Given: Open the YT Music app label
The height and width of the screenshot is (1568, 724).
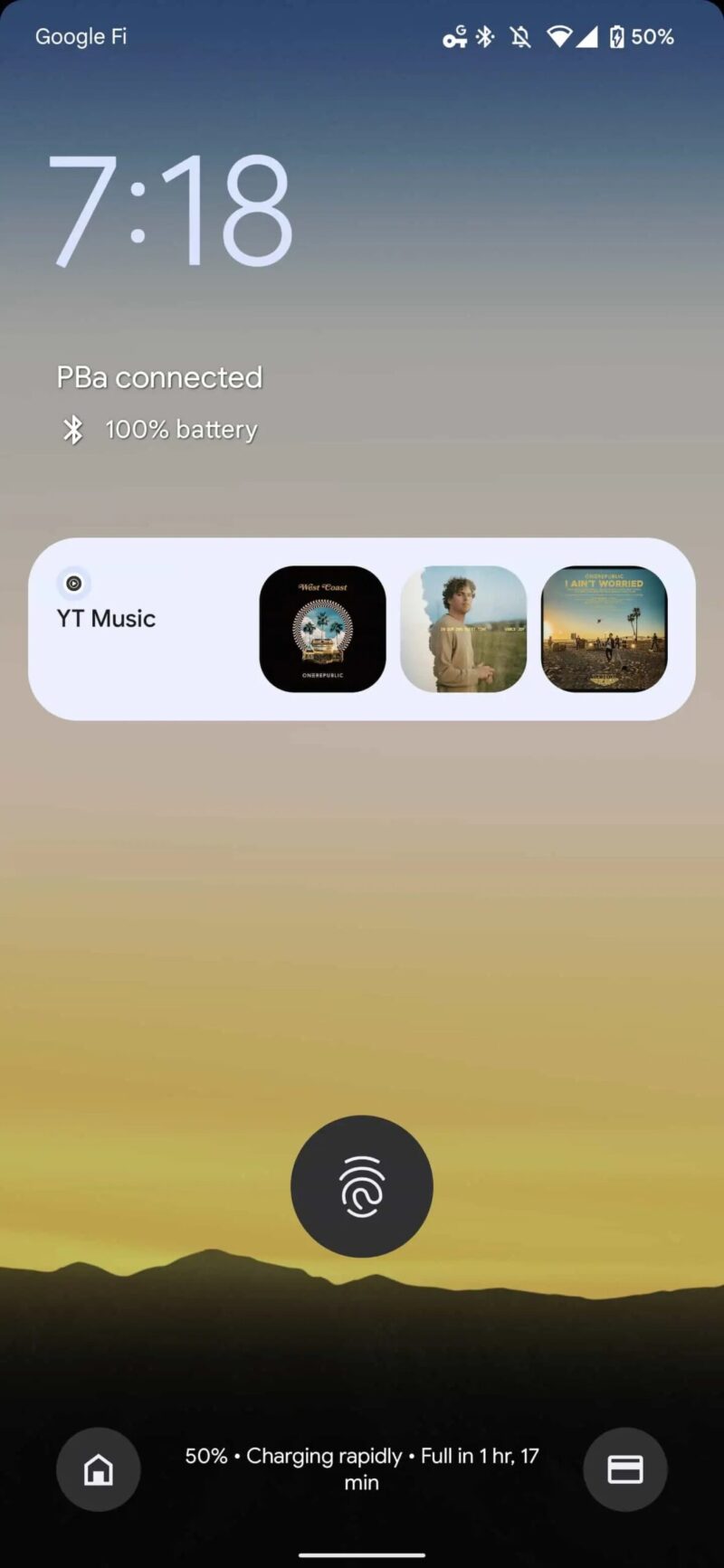Looking at the screenshot, I should tap(106, 619).
